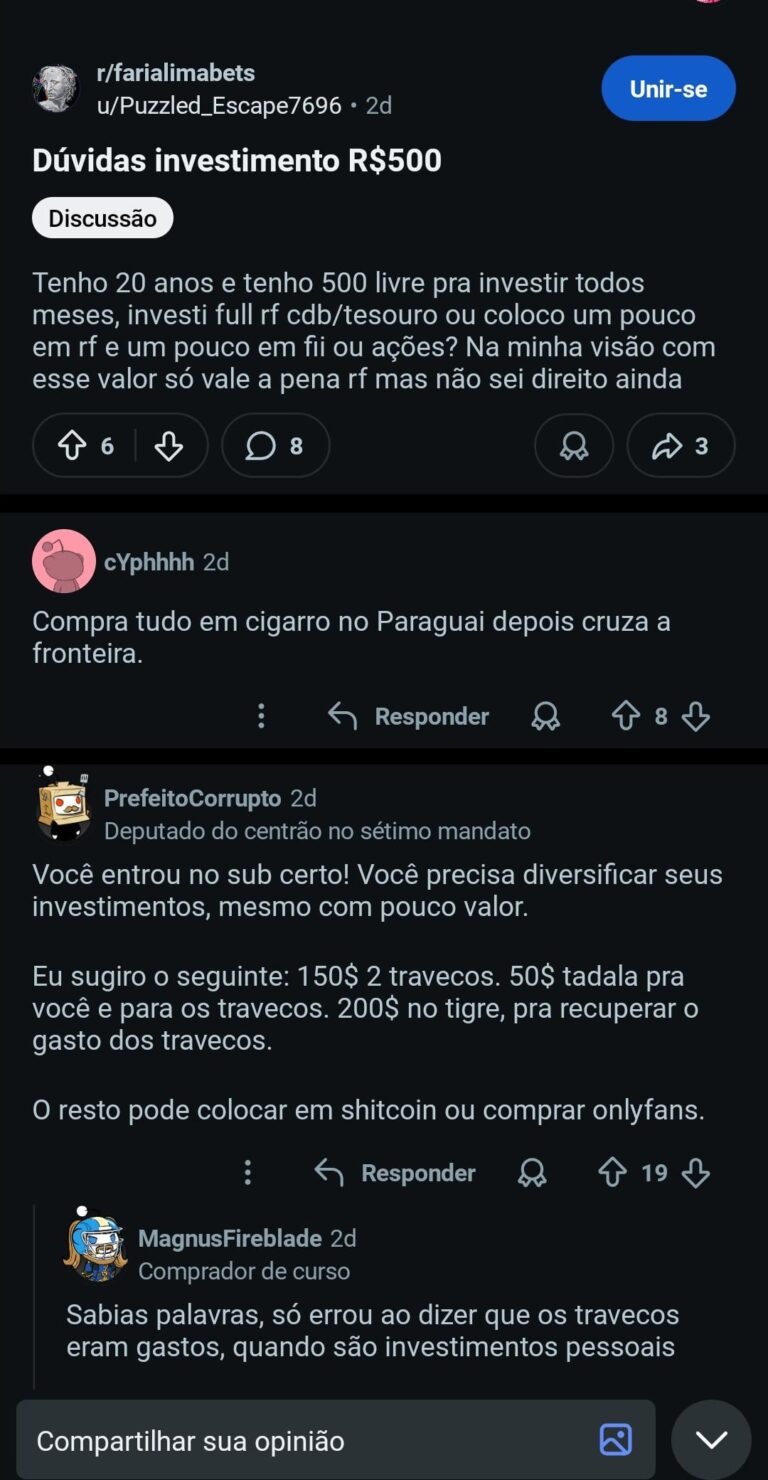Upvote the post Dúvidas investimento R$500
This screenshot has width=768, height=1480.
coord(72,446)
